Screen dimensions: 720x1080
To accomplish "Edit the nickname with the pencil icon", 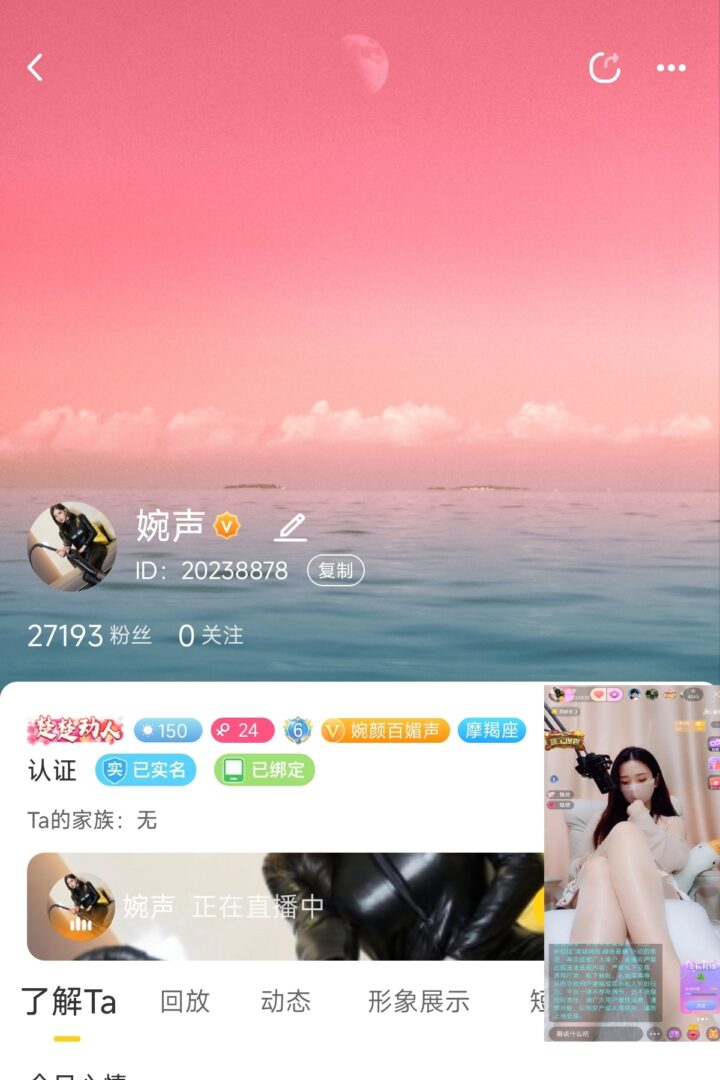I will click(291, 527).
